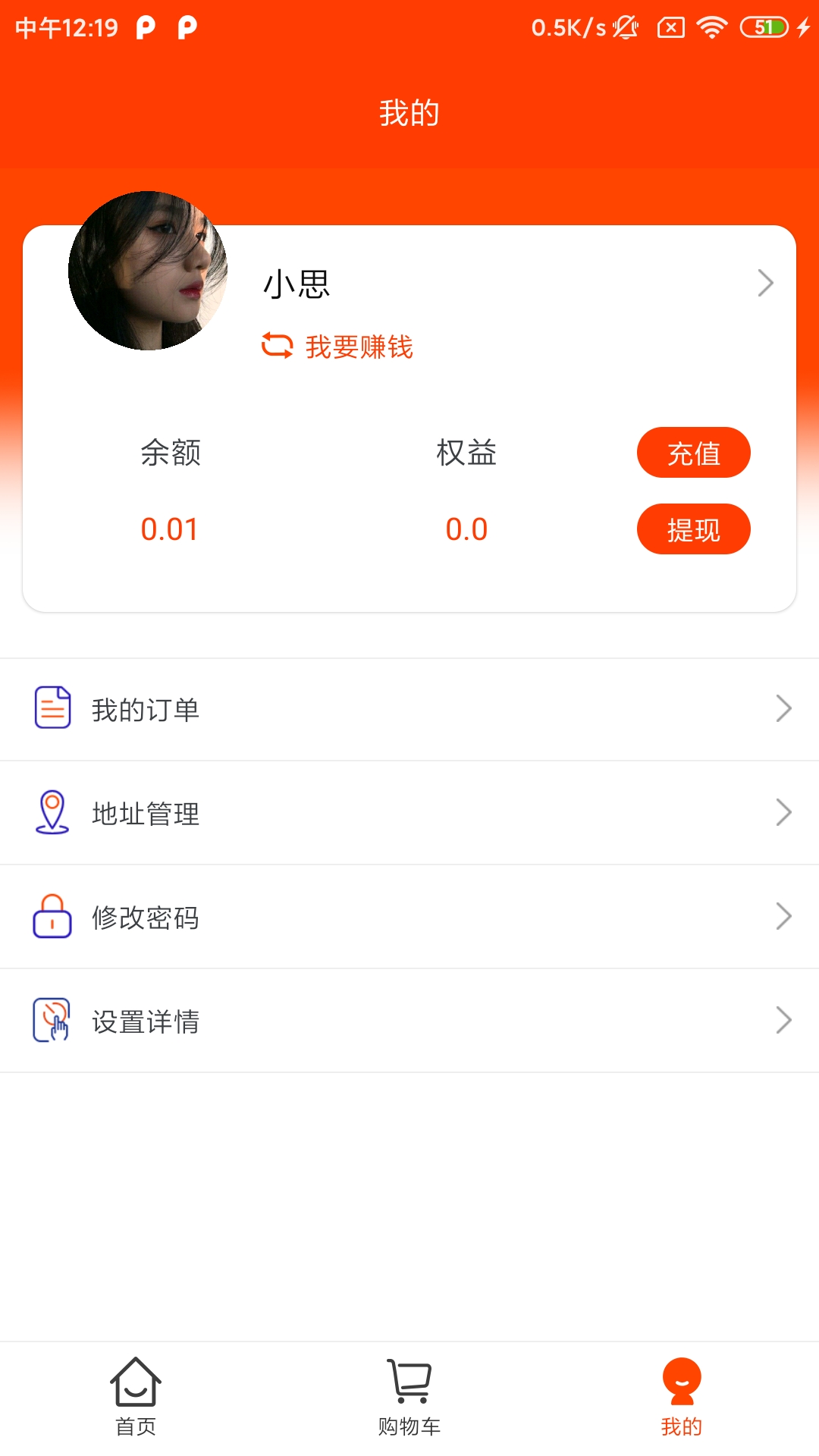Open the profile avatar photo
The image size is (819, 1456).
pos(148,271)
